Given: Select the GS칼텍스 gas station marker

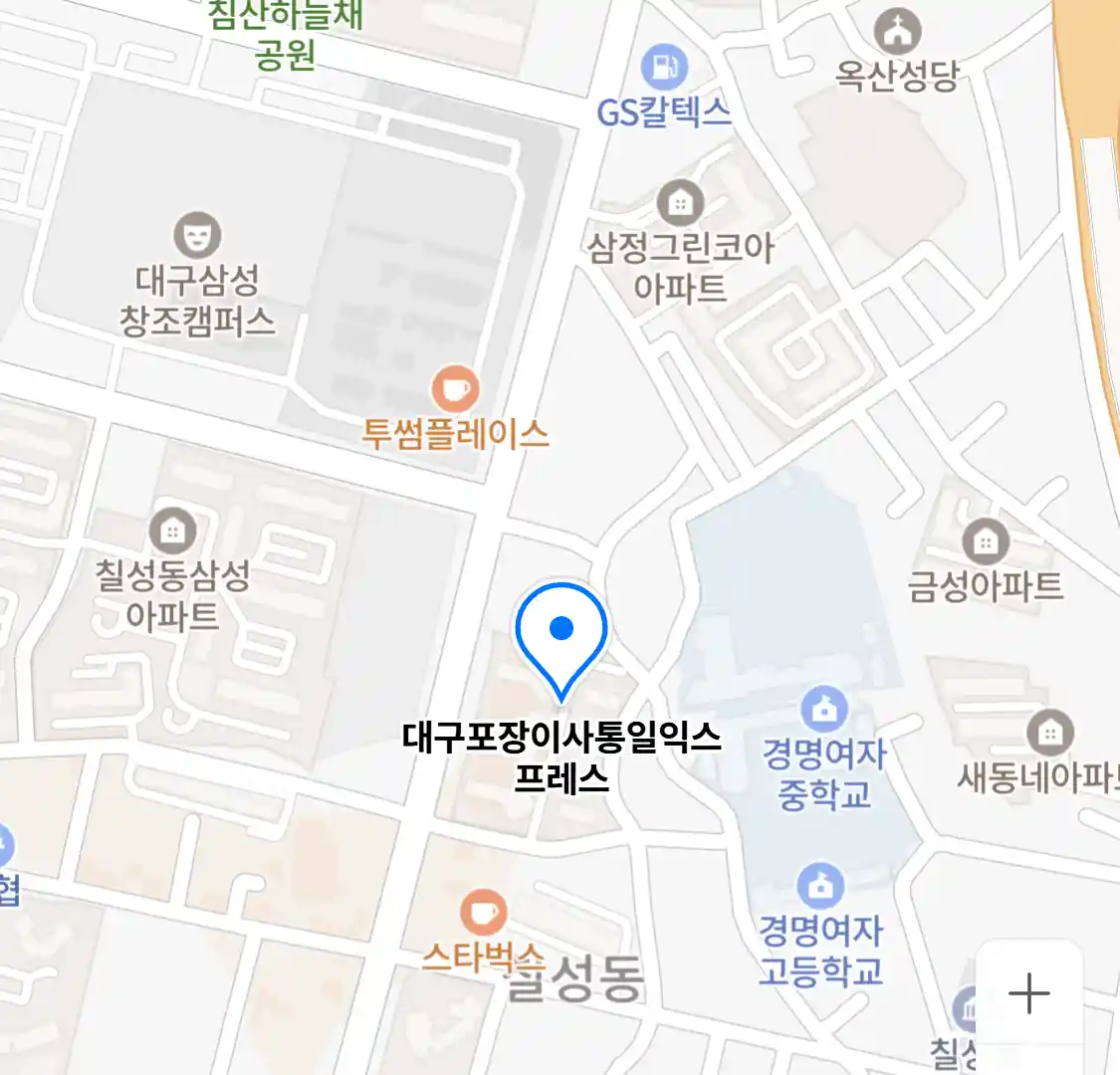Looking at the screenshot, I should (662, 68).
